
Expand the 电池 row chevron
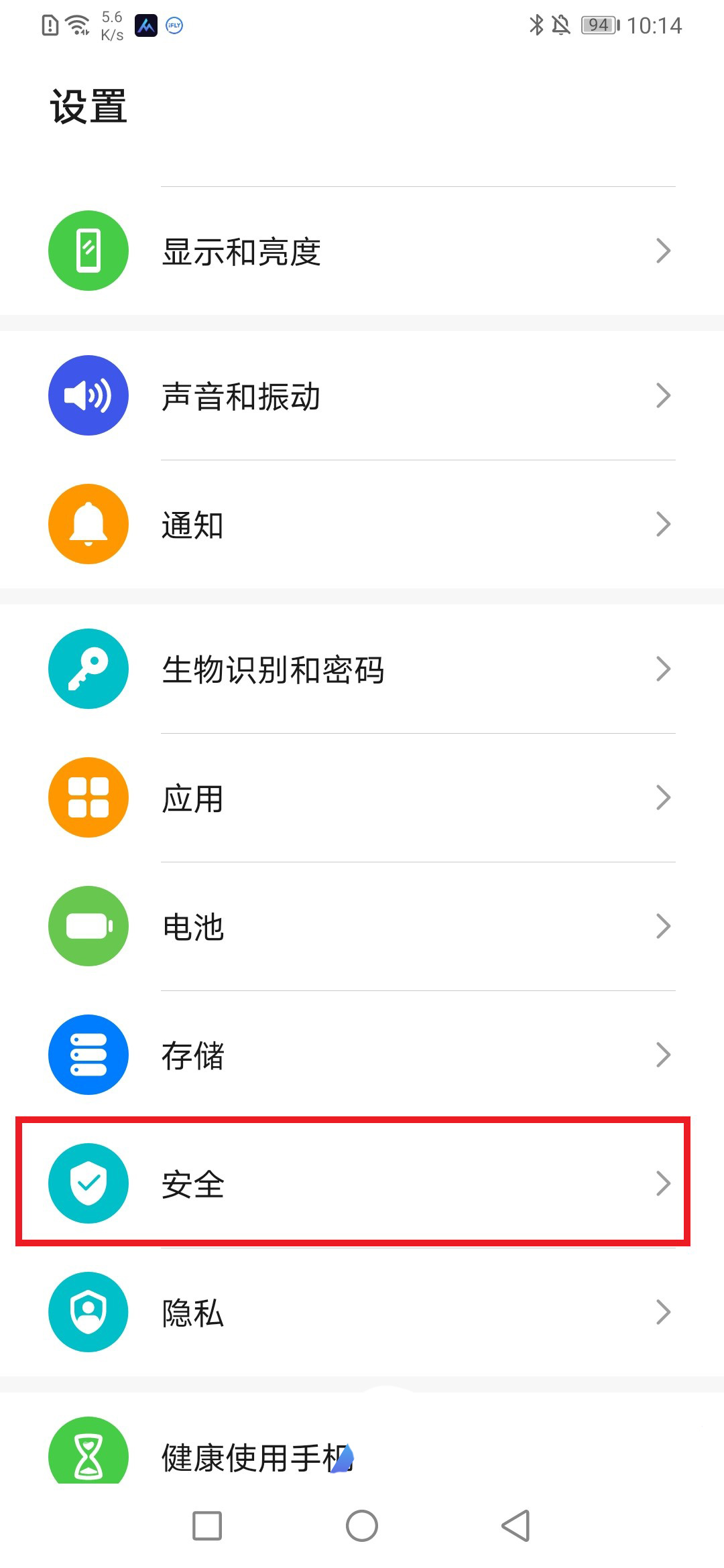tap(664, 925)
